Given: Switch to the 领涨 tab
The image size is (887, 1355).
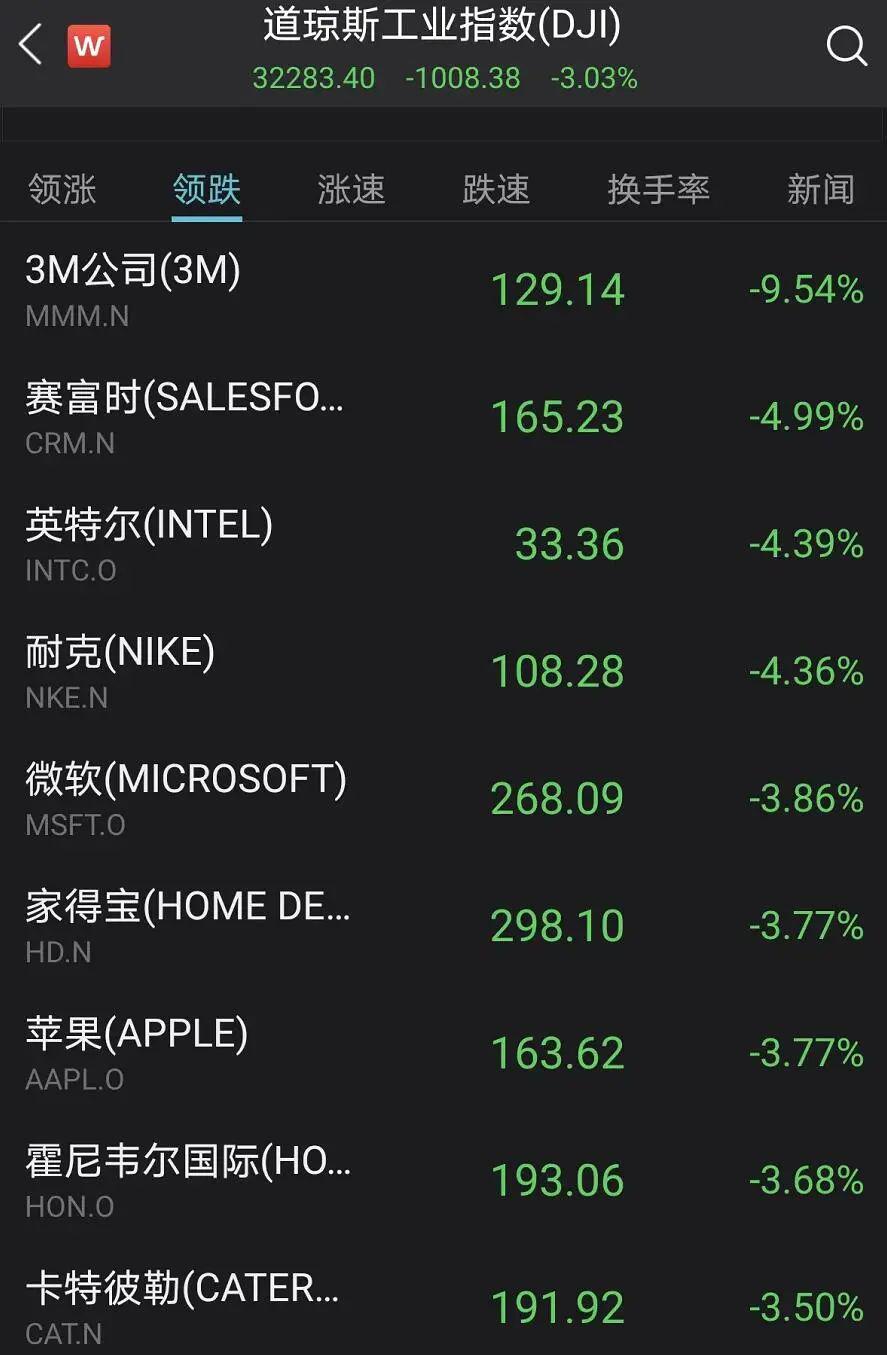Looking at the screenshot, I should [62, 189].
